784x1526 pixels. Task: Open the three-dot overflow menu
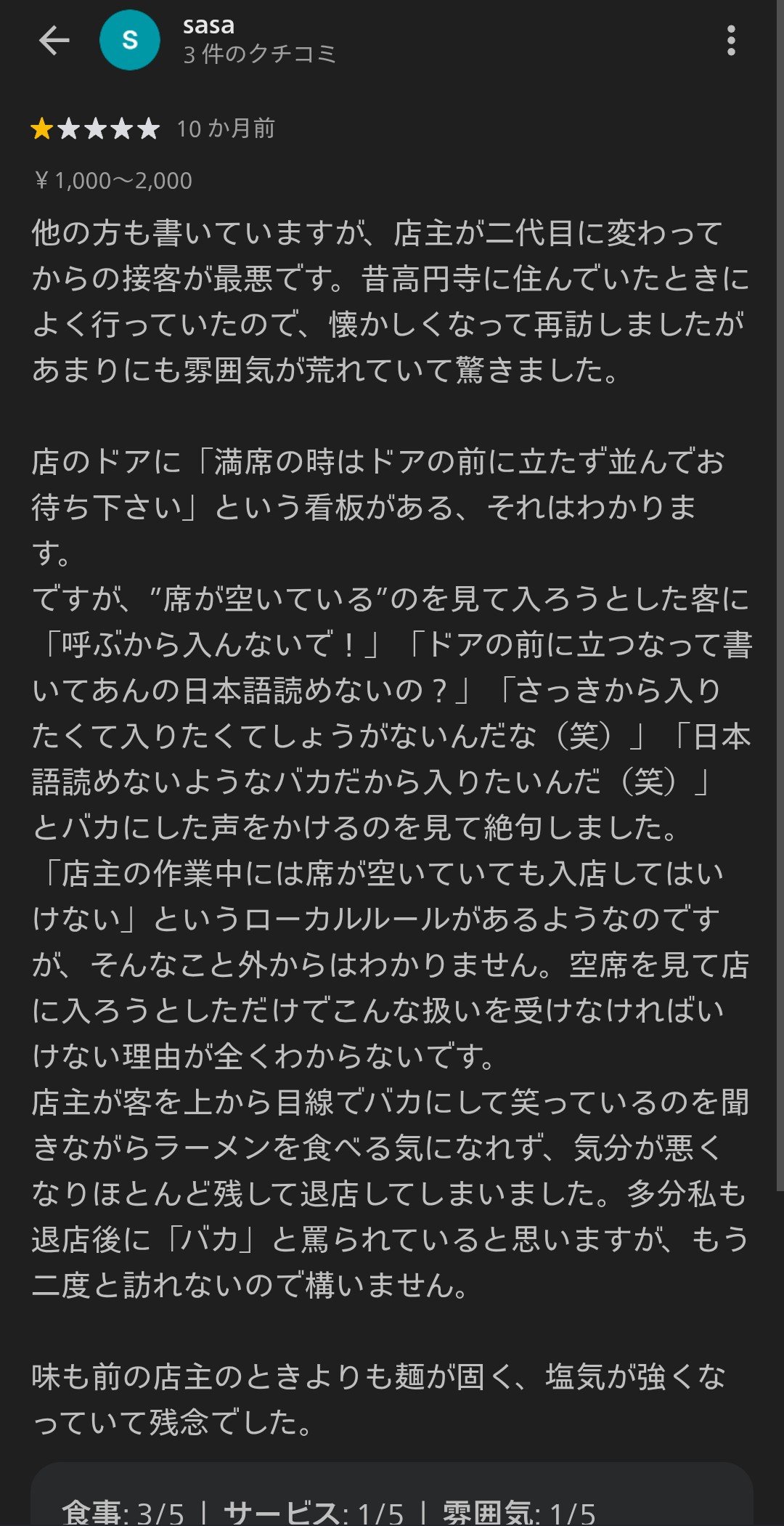[731, 41]
